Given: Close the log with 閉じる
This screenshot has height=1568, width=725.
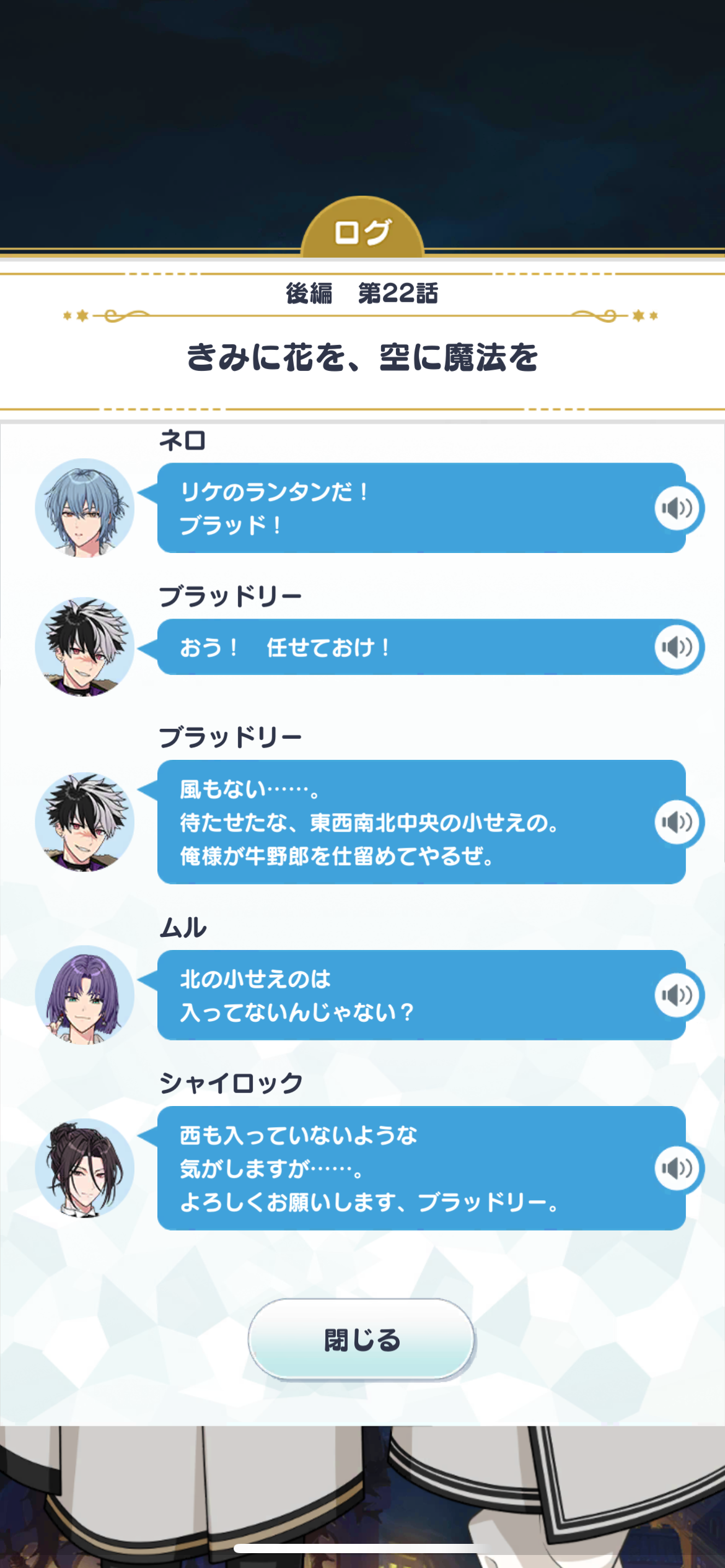Looking at the screenshot, I should (361, 1339).
